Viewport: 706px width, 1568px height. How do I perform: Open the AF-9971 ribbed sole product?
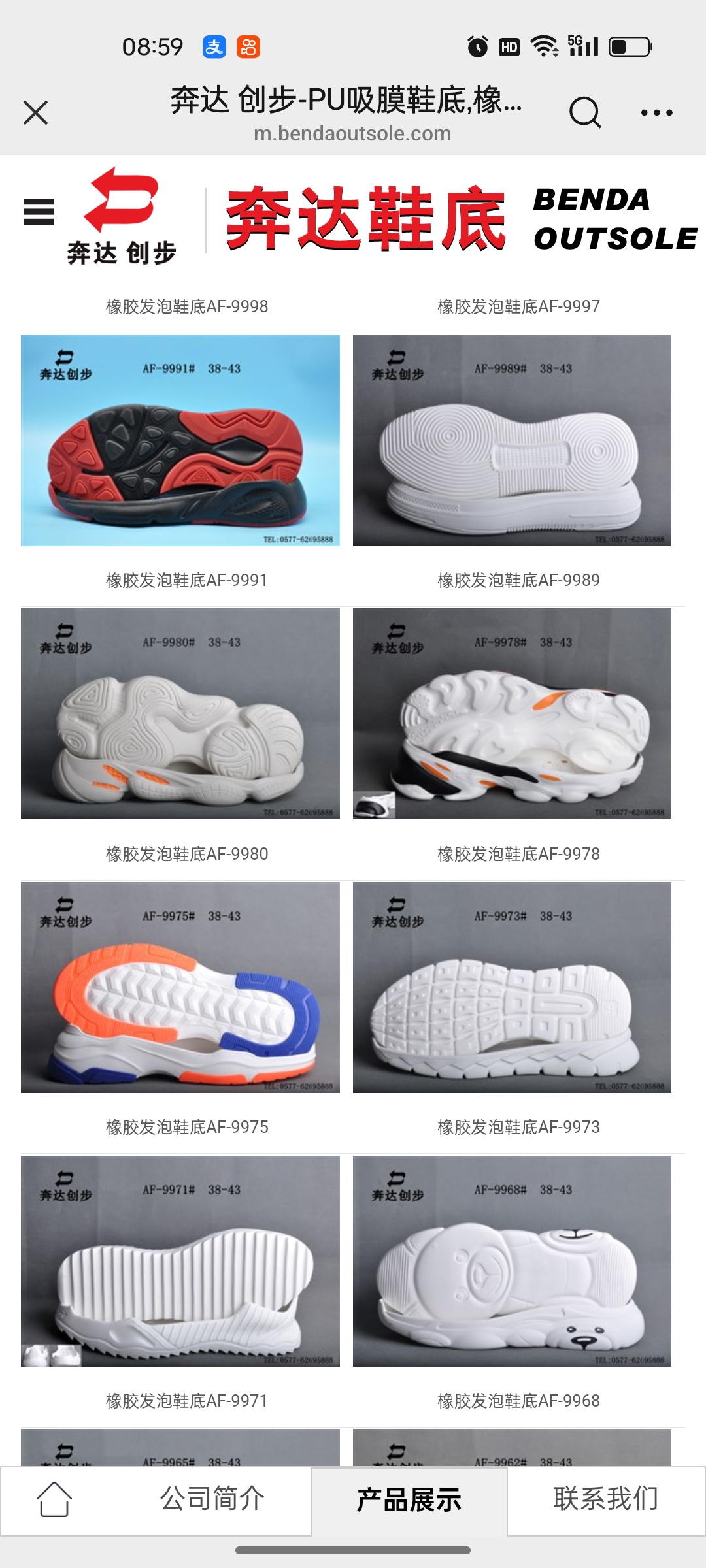tap(180, 1261)
